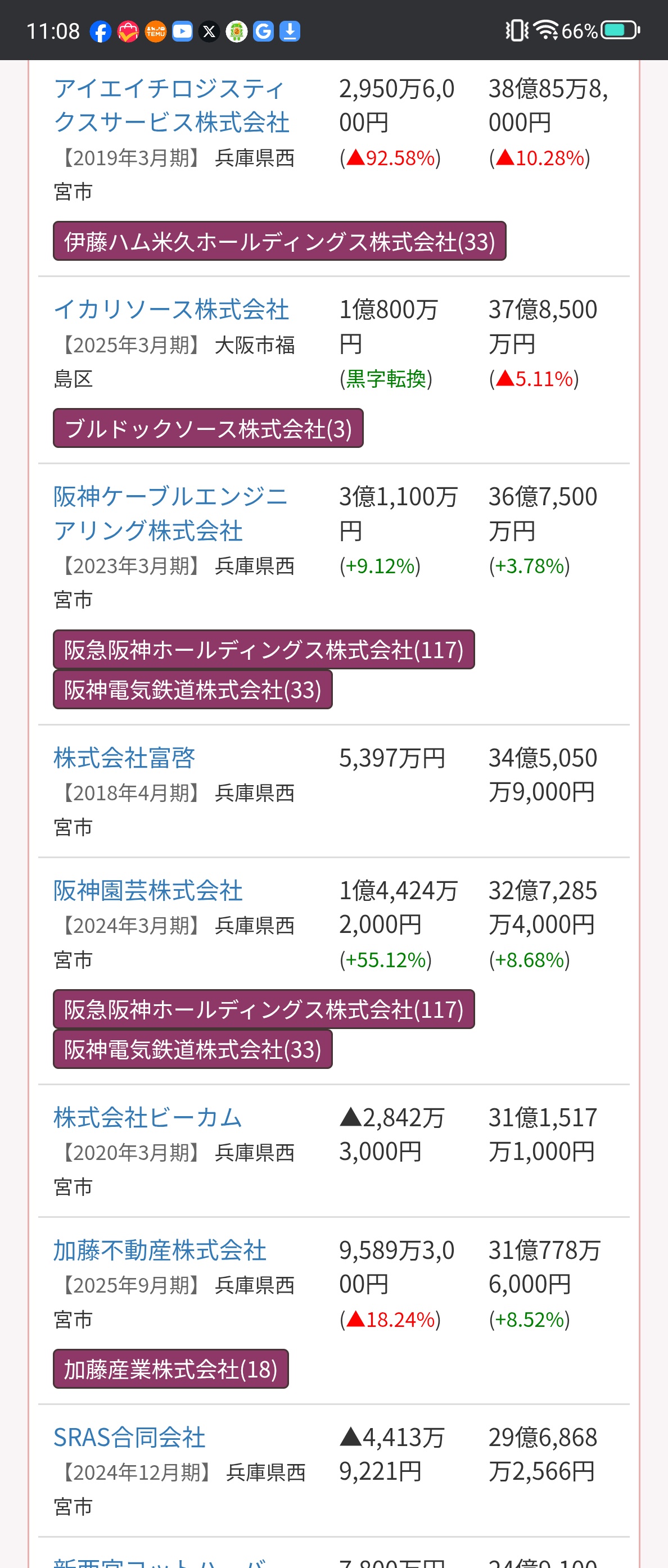Select the 加藤産業株式会社(18) tag
668x1568 pixels.
pyautogui.click(x=170, y=1369)
